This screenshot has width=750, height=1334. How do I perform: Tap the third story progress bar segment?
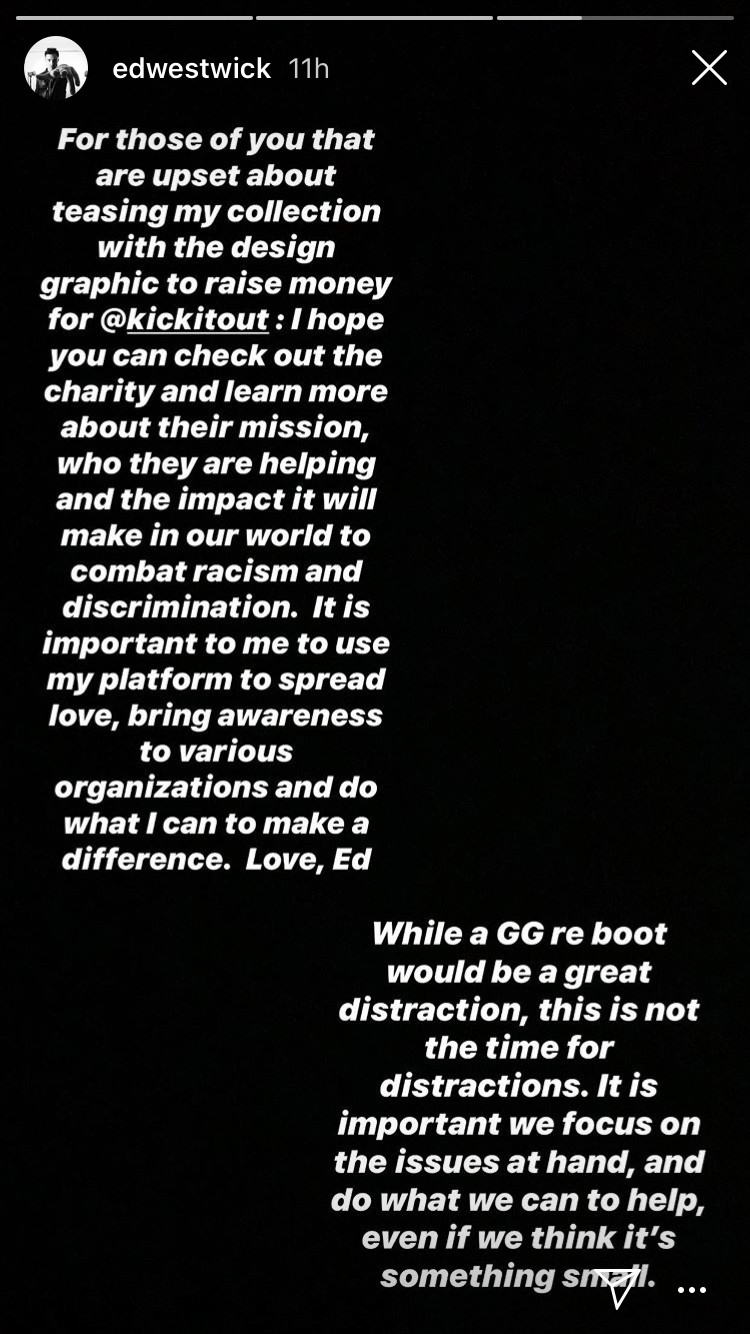[x=614, y=16]
